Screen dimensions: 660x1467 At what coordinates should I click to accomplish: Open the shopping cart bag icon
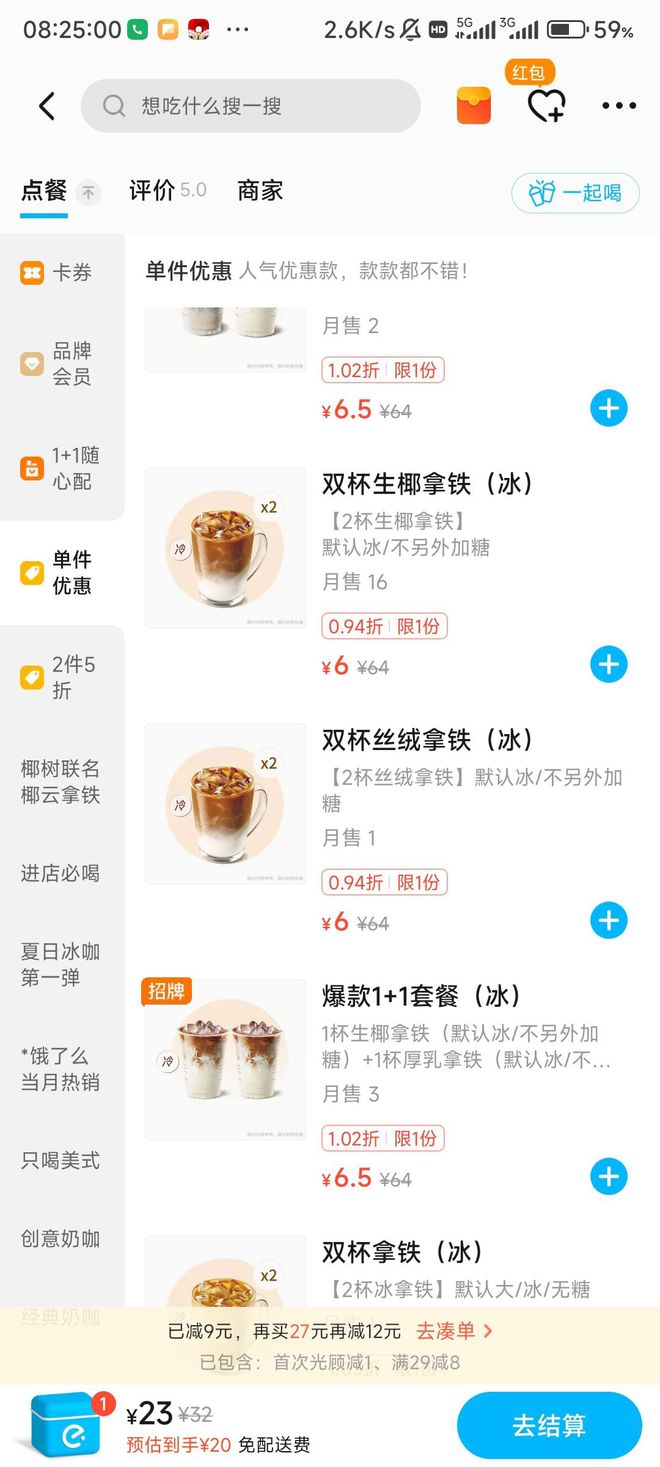click(66, 1425)
